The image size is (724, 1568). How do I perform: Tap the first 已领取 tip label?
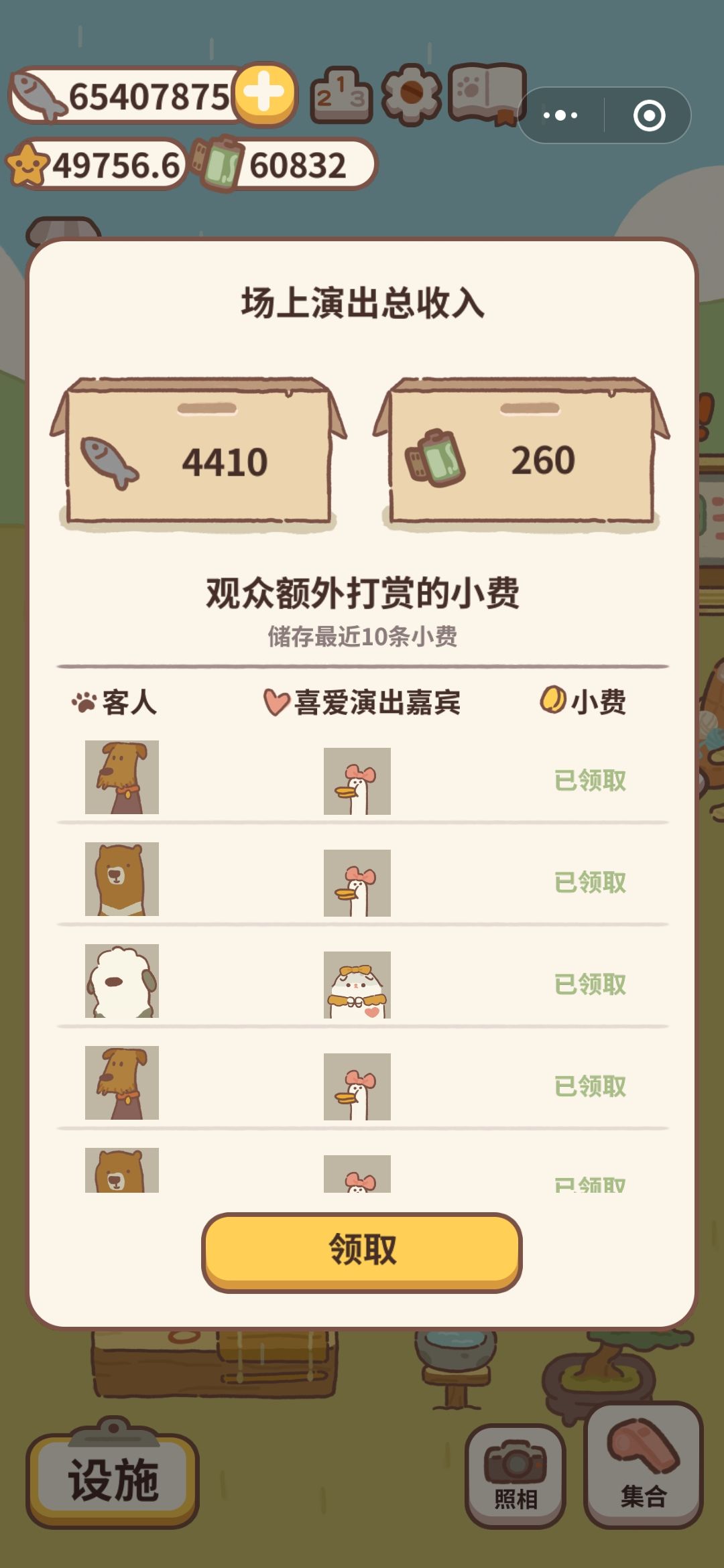(x=590, y=779)
